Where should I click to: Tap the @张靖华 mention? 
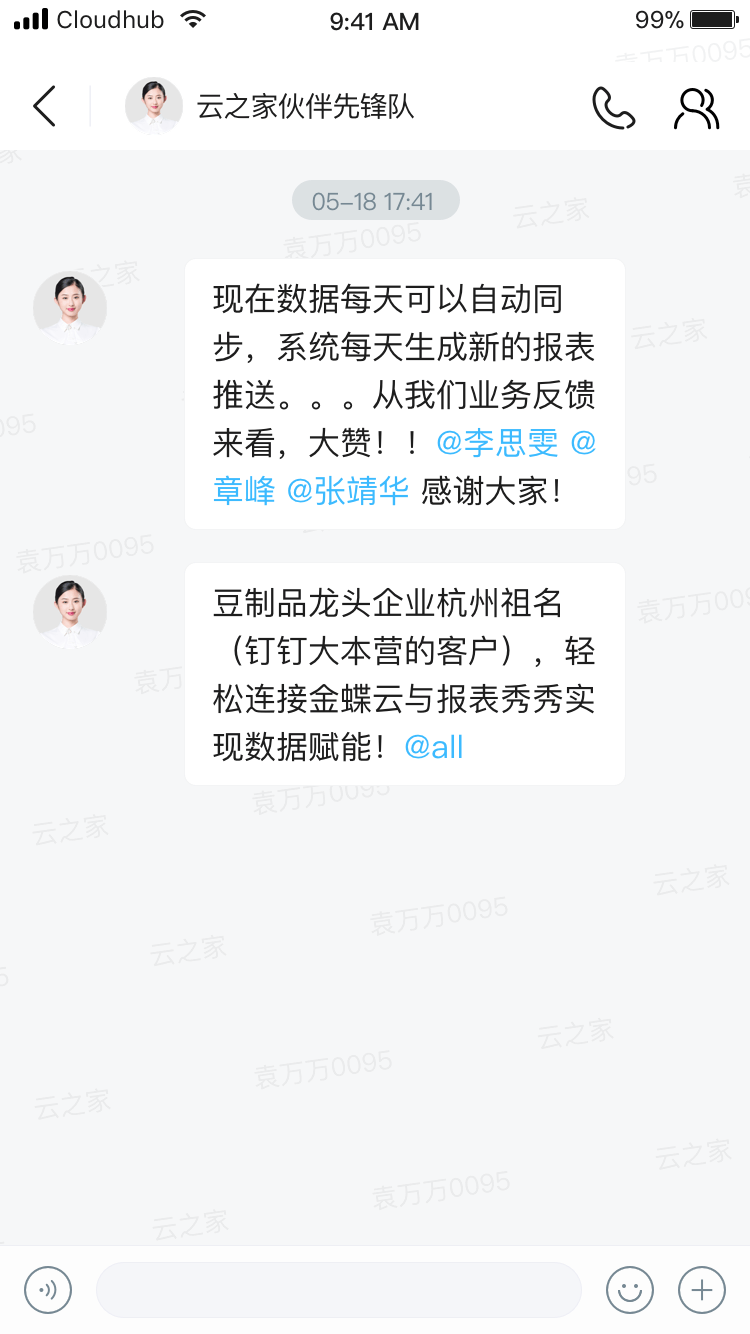(x=348, y=491)
